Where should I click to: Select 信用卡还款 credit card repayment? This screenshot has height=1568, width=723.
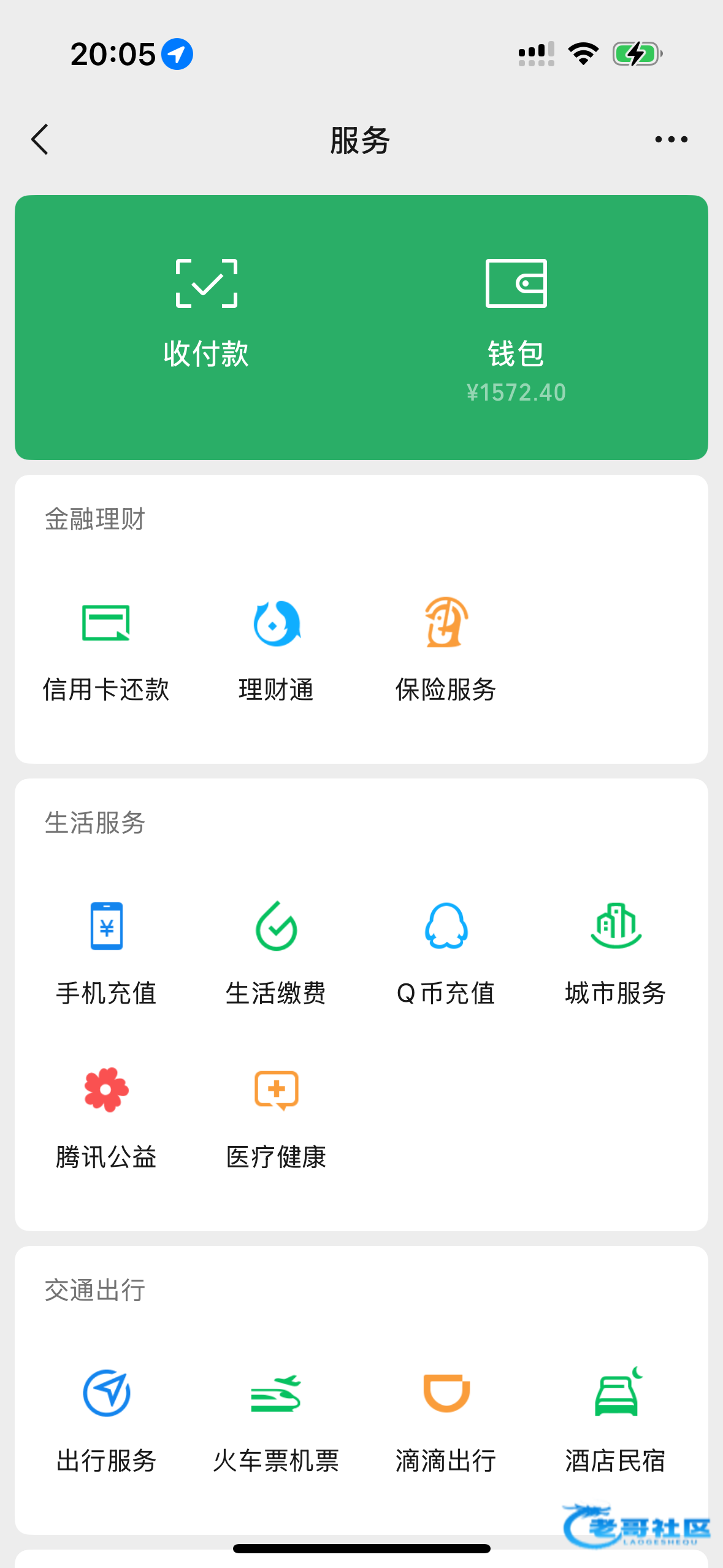pyautogui.click(x=106, y=649)
